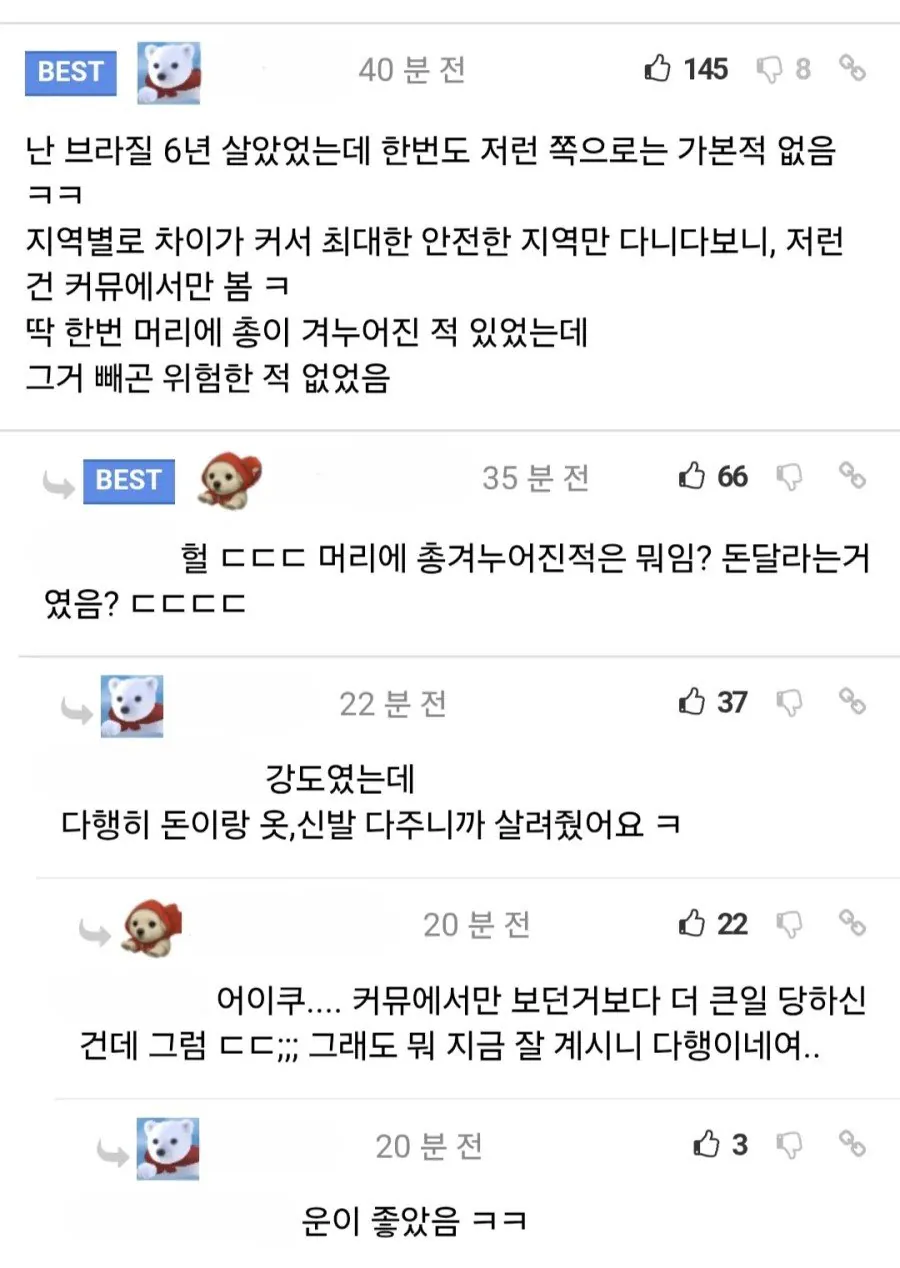Copy link of the reply with 22 likes
The height and width of the screenshot is (1268, 900).
click(x=851, y=923)
